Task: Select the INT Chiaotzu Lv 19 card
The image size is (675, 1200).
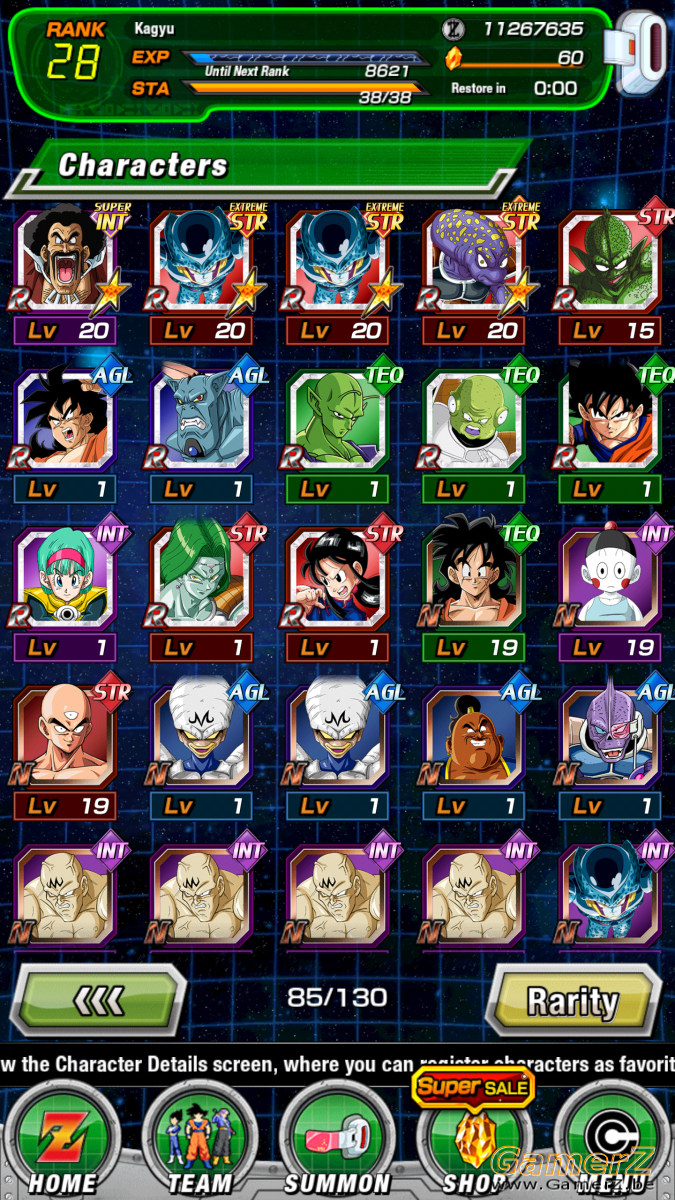Action: (608, 580)
